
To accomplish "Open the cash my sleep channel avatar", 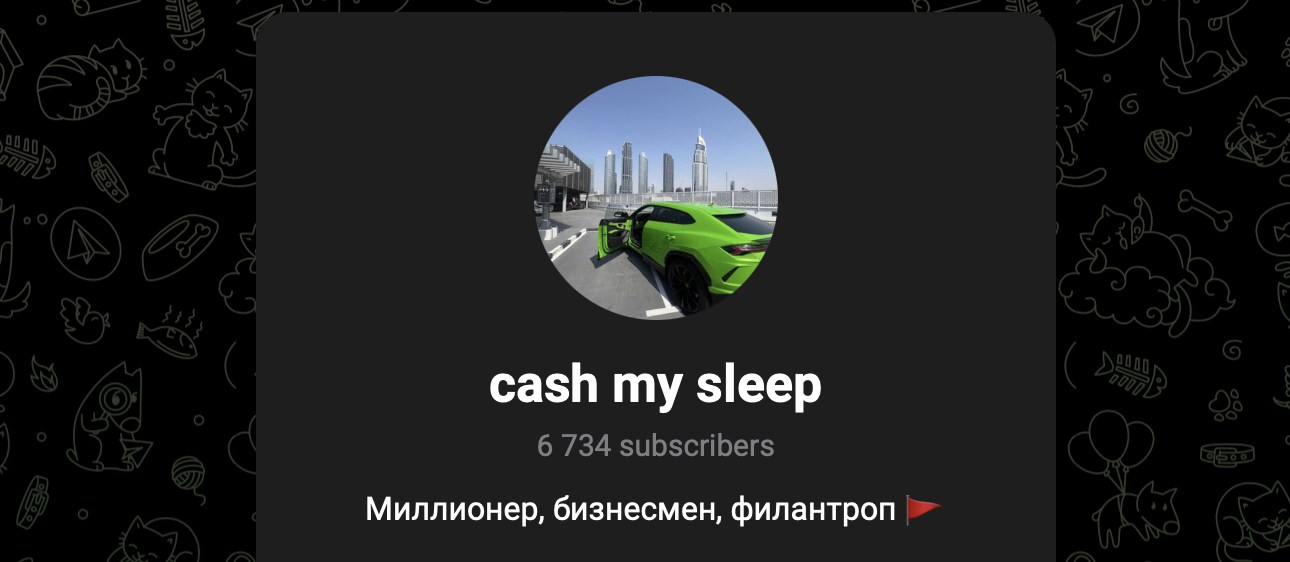I will (x=655, y=198).
